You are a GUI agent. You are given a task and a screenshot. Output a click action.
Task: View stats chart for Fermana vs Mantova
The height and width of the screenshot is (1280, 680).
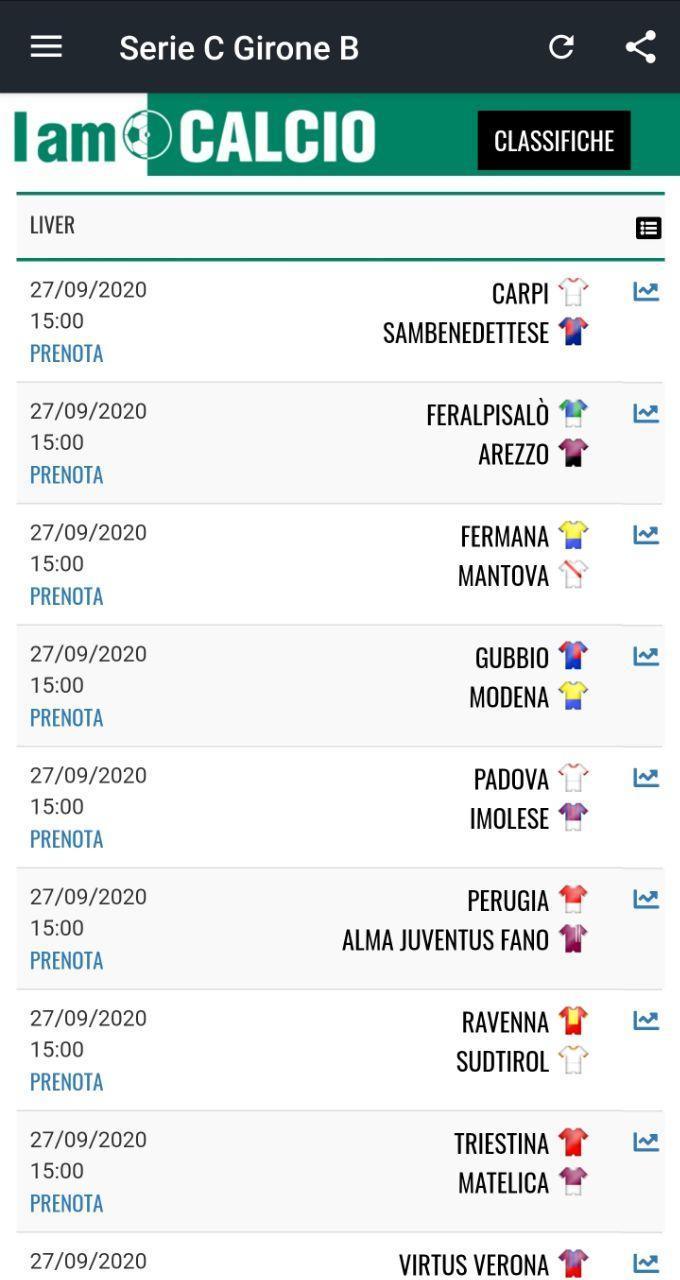pyautogui.click(x=646, y=535)
